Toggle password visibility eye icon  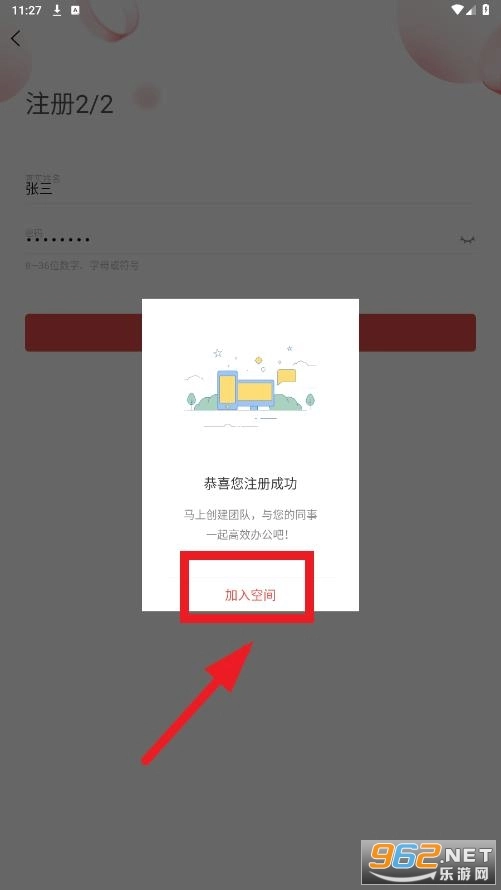pyautogui.click(x=467, y=240)
